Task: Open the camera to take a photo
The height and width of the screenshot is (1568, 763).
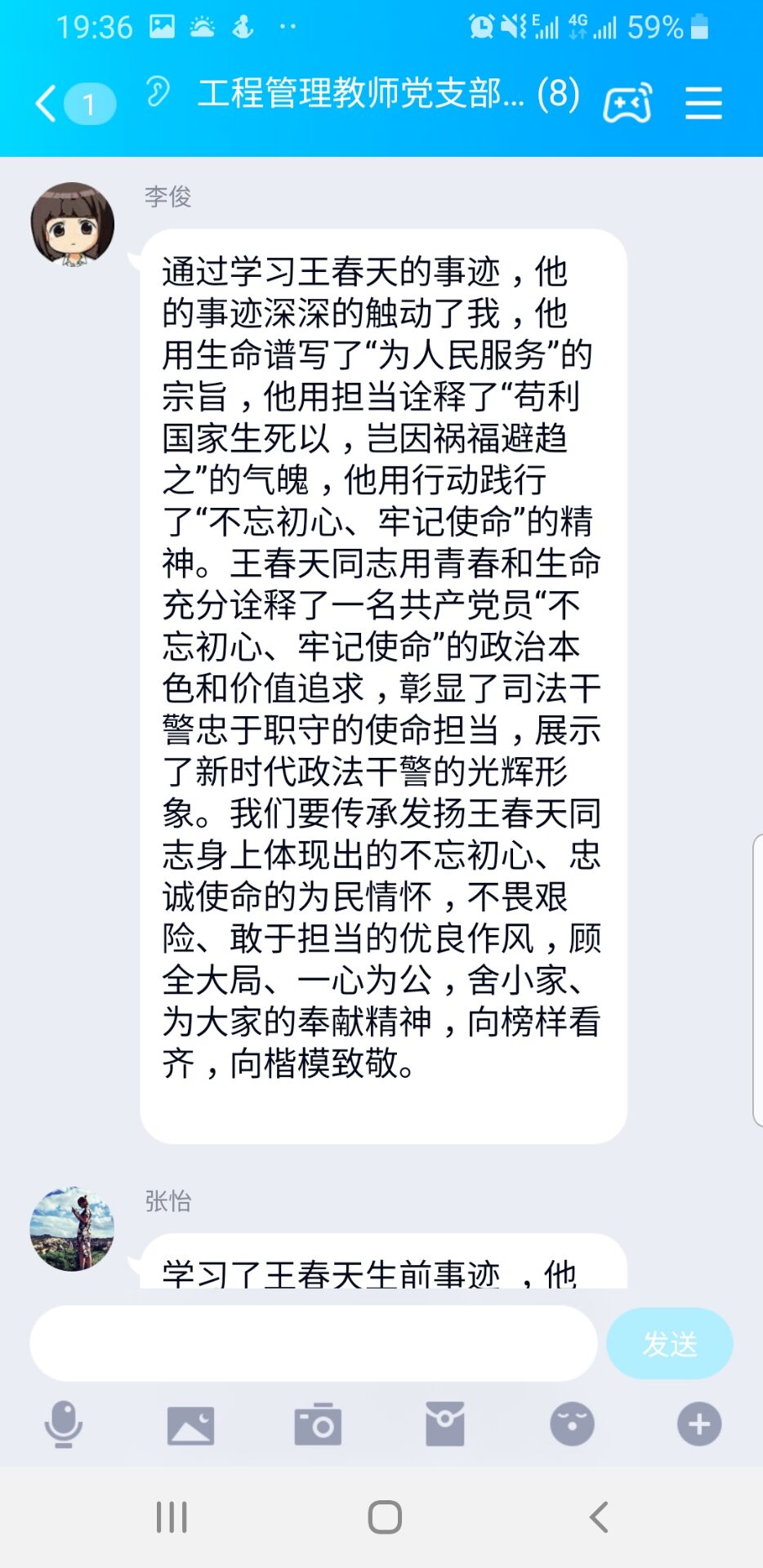Action: click(x=318, y=1424)
